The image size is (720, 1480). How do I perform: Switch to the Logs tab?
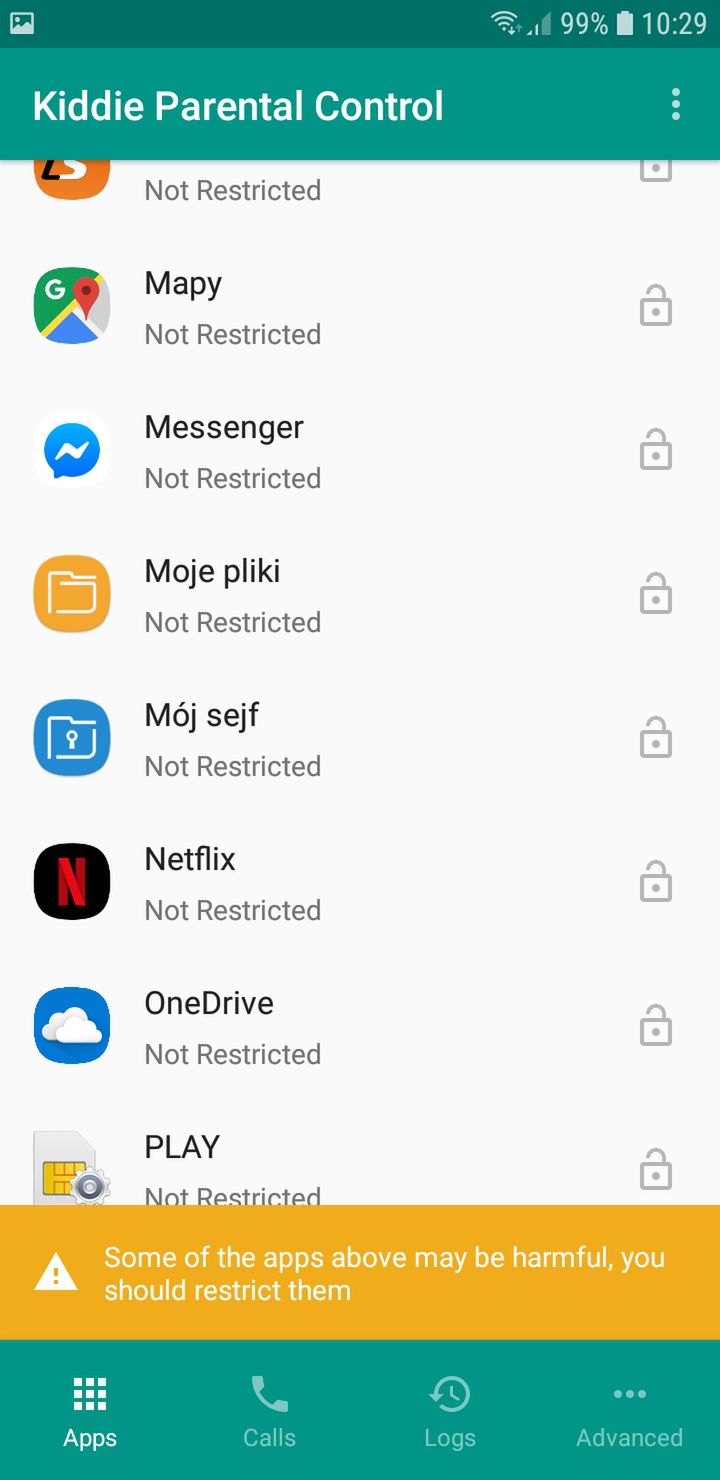(x=450, y=1410)
